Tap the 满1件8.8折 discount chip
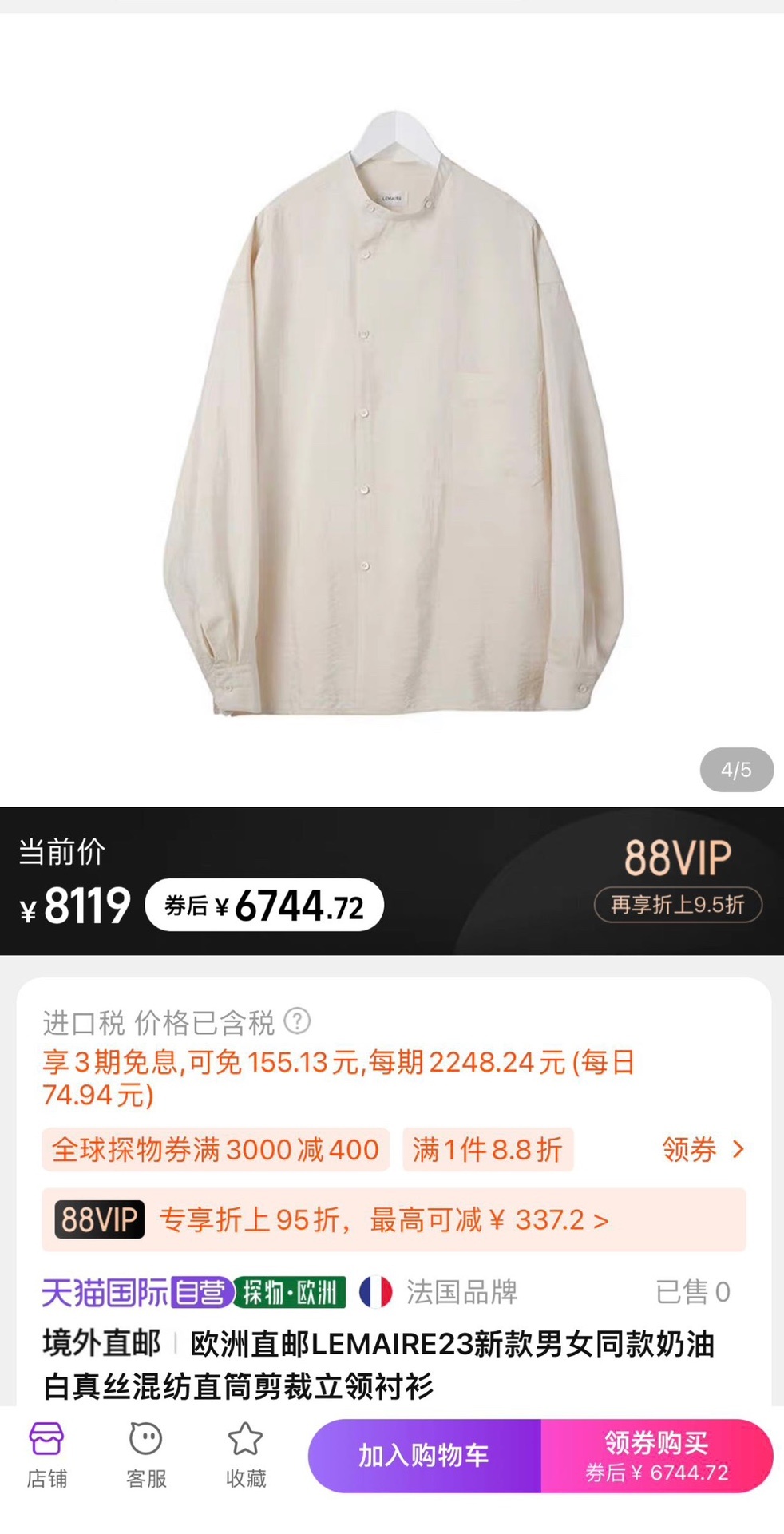Viewport: 784px width, 1534px height. tap(488, 1150)
